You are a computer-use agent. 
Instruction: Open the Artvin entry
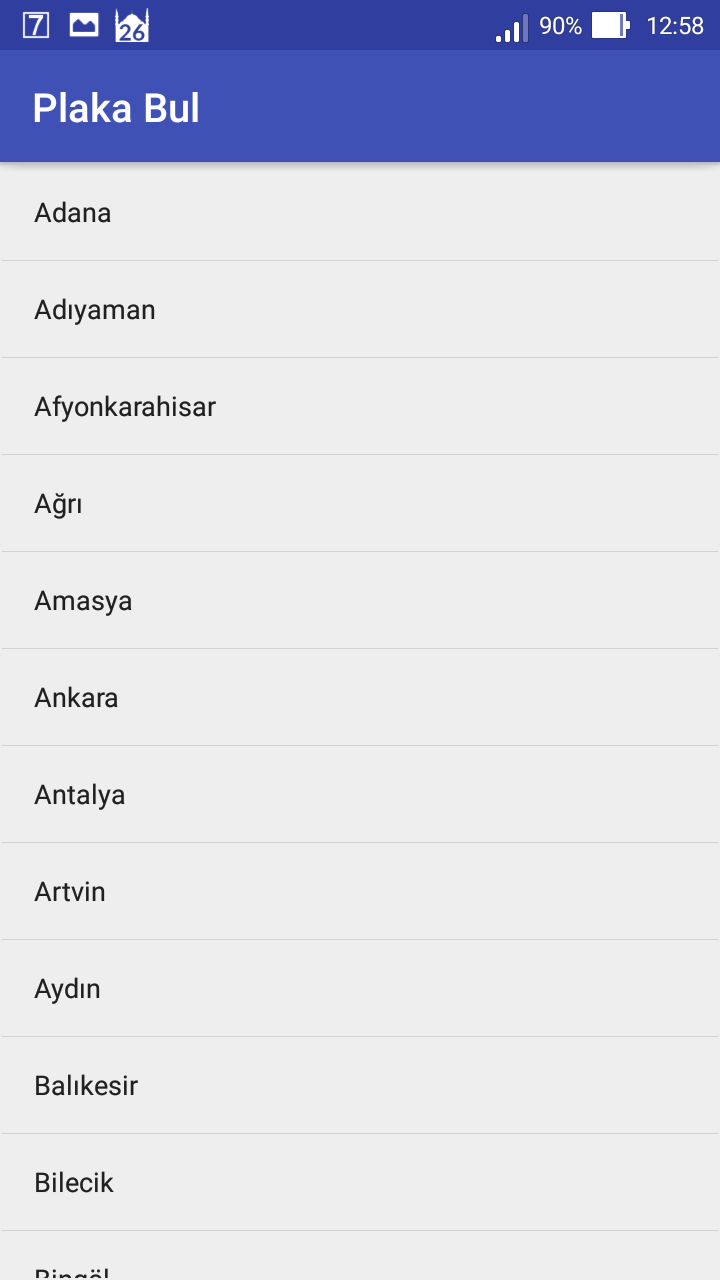(x=70, y=892)
